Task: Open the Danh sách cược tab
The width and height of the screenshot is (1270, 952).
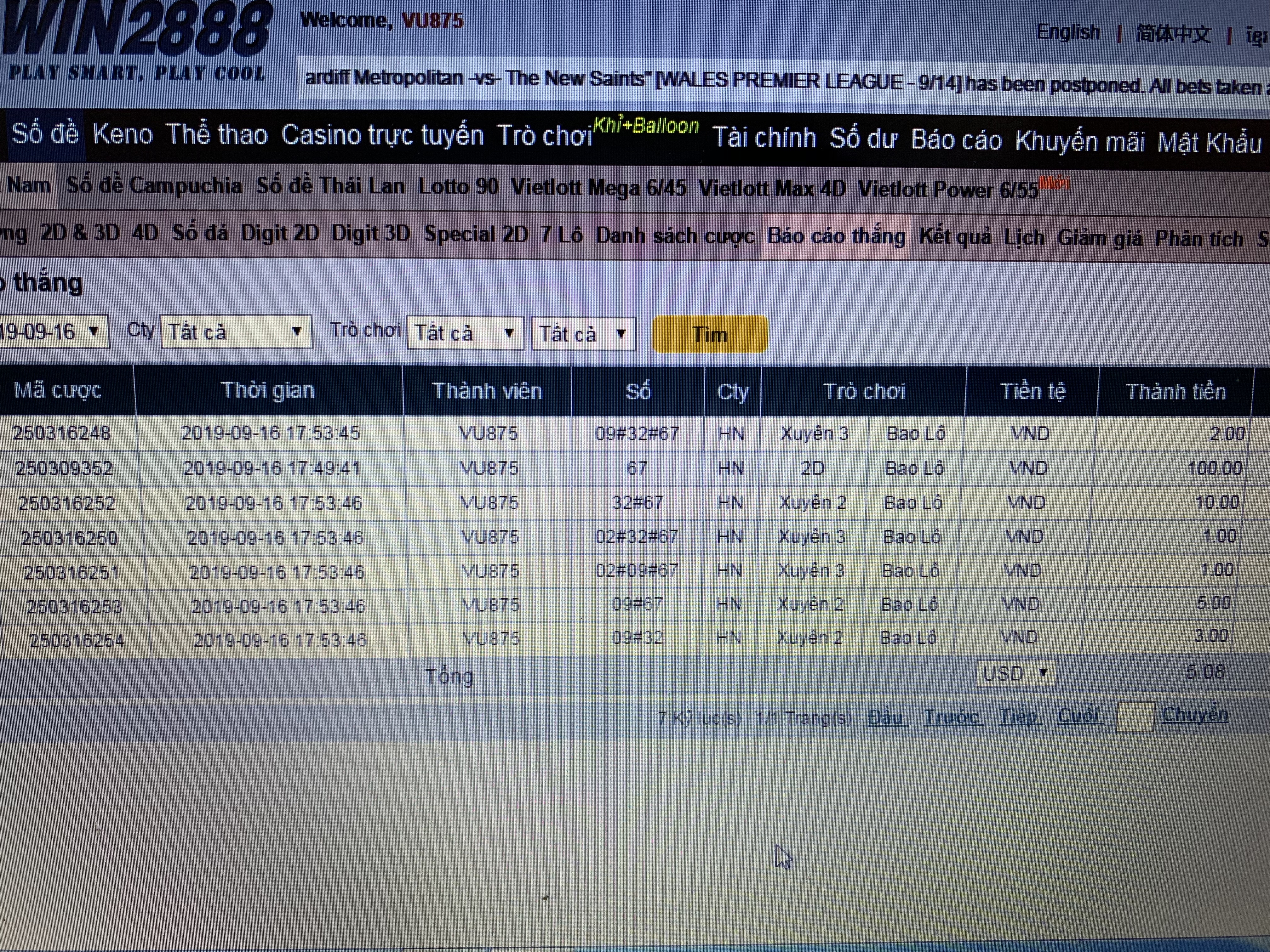Action: tap(675, 236)
